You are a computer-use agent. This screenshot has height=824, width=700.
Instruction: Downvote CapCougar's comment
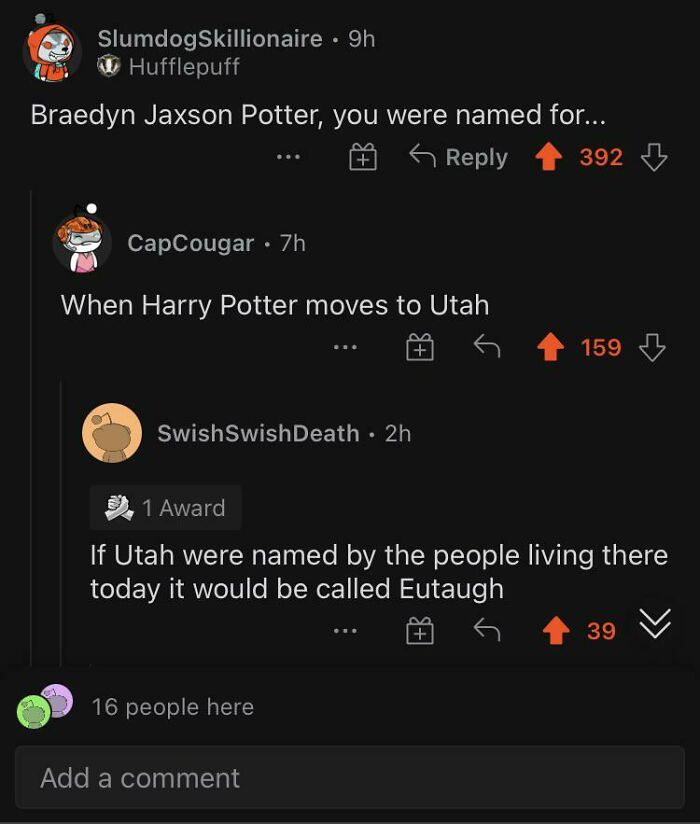tap(653, 348)
